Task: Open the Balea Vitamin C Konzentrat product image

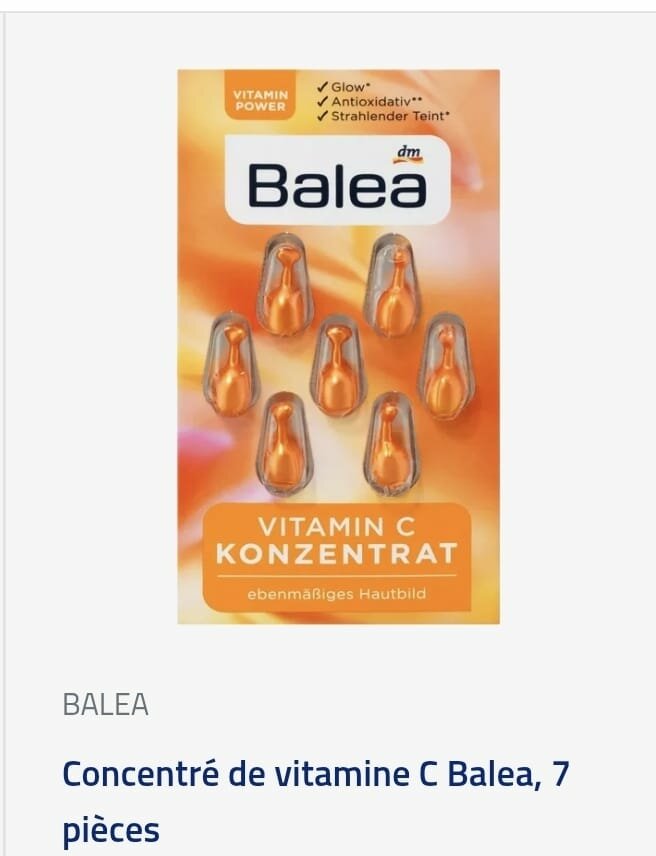Action: click(x=338, y=346)
